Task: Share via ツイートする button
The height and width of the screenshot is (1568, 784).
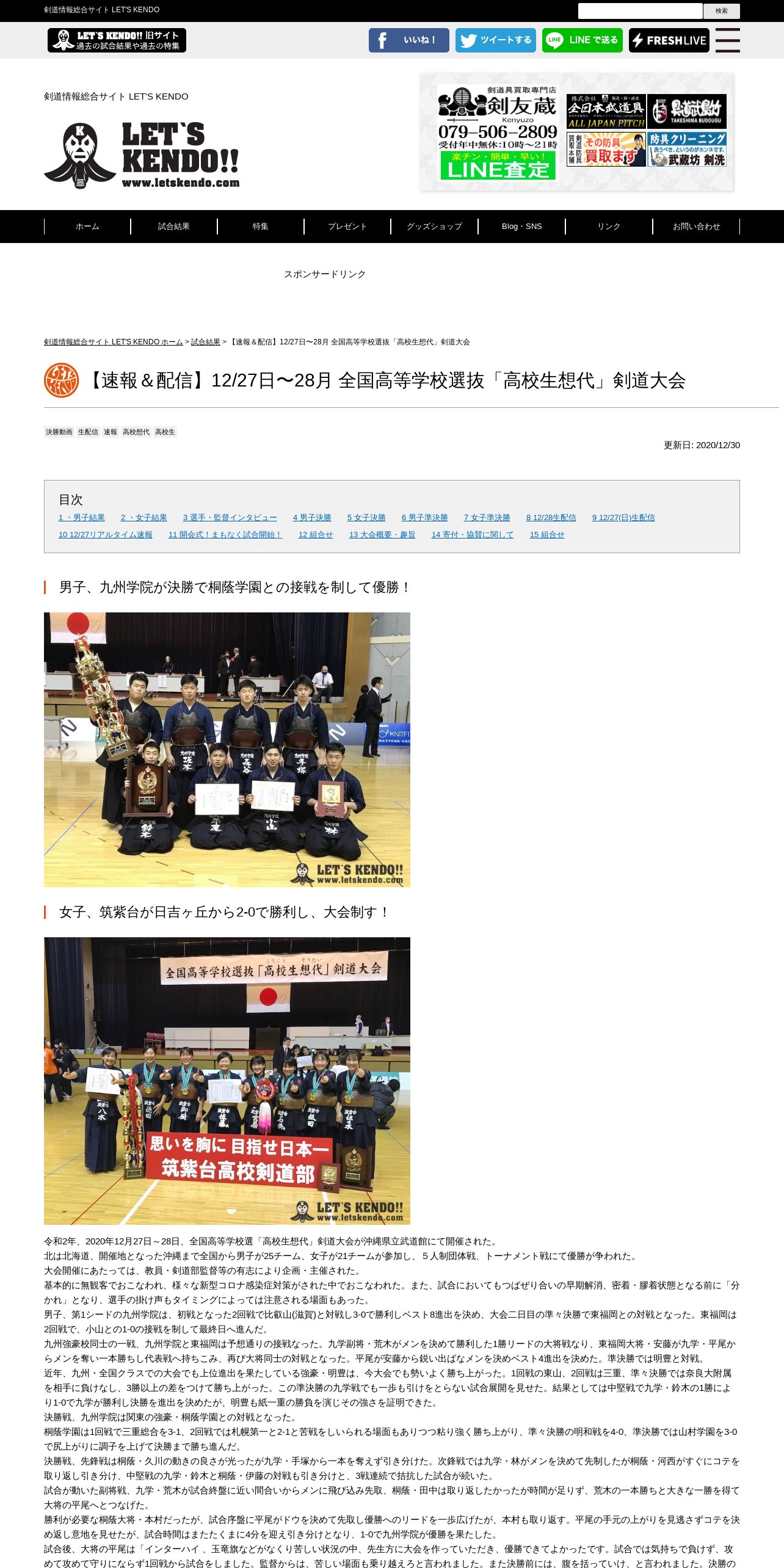Action: coord(495,40)
